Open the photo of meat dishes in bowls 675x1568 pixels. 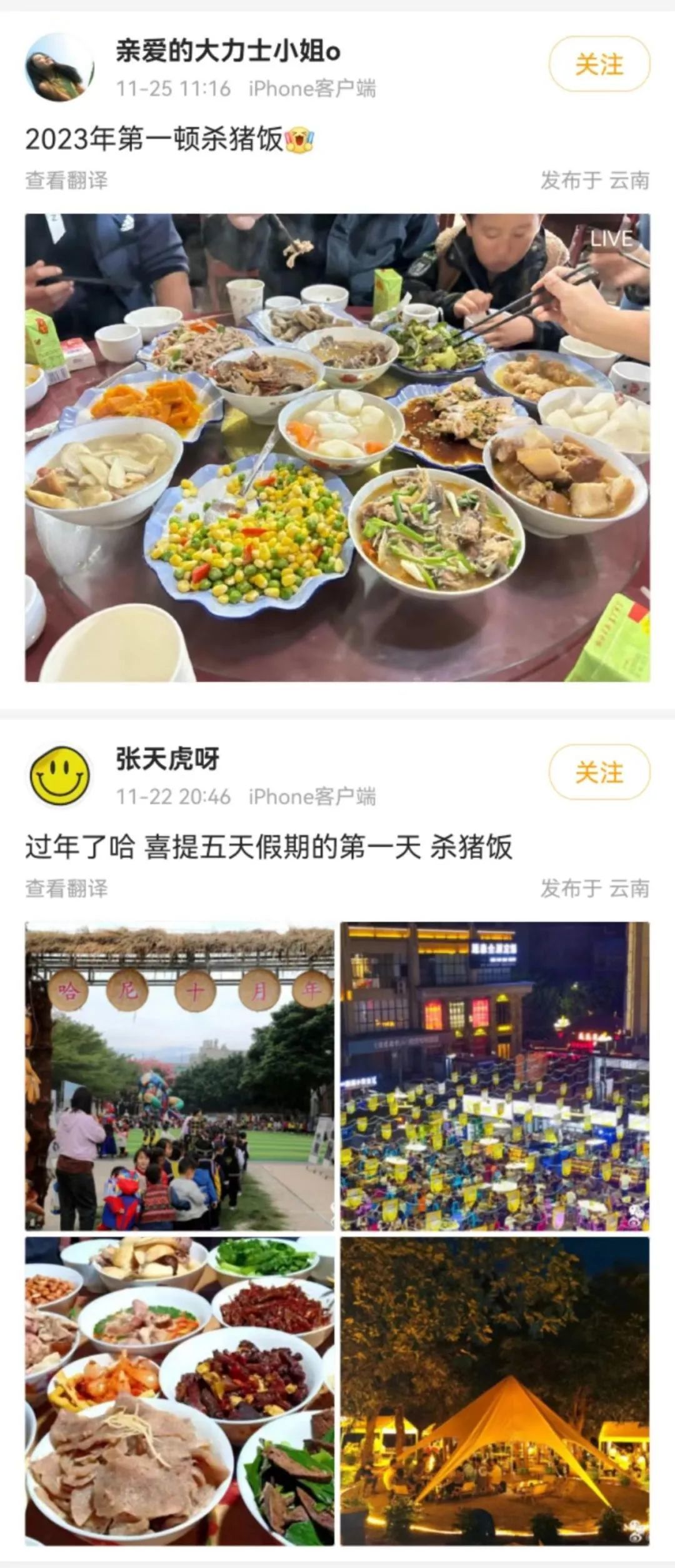[180, 1391]
